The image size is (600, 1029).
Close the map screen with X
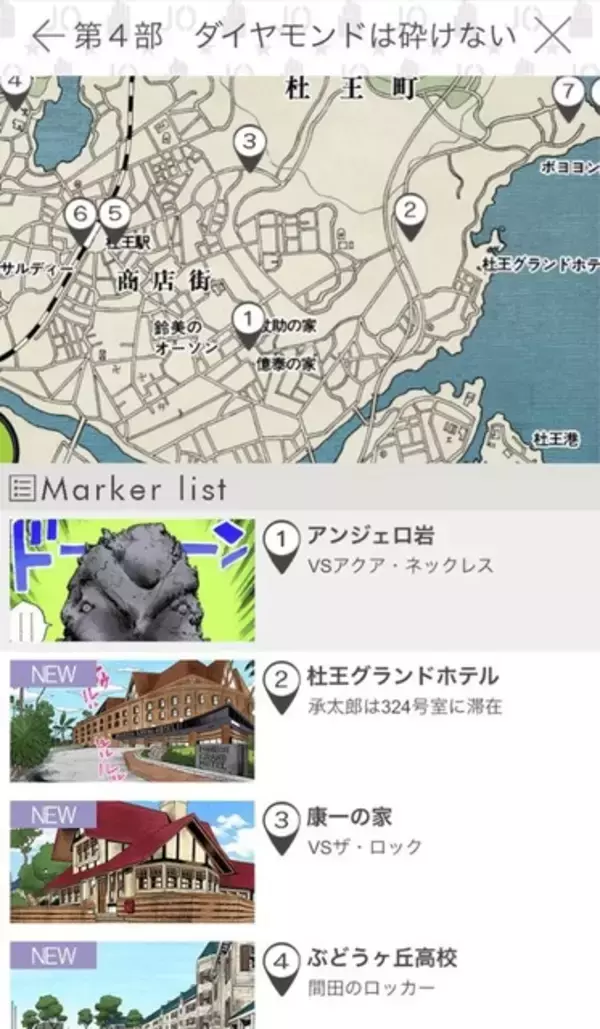coord(553,37)
